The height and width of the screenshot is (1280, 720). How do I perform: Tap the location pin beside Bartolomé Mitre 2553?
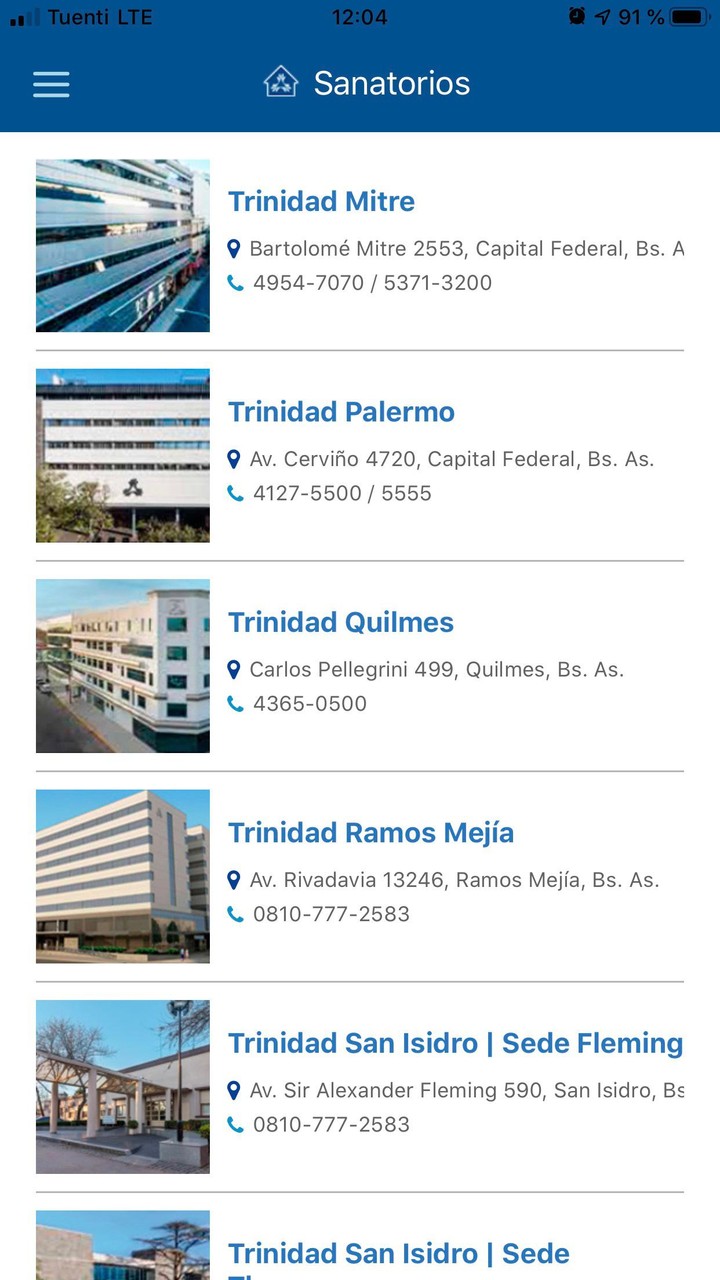[234, 247]
